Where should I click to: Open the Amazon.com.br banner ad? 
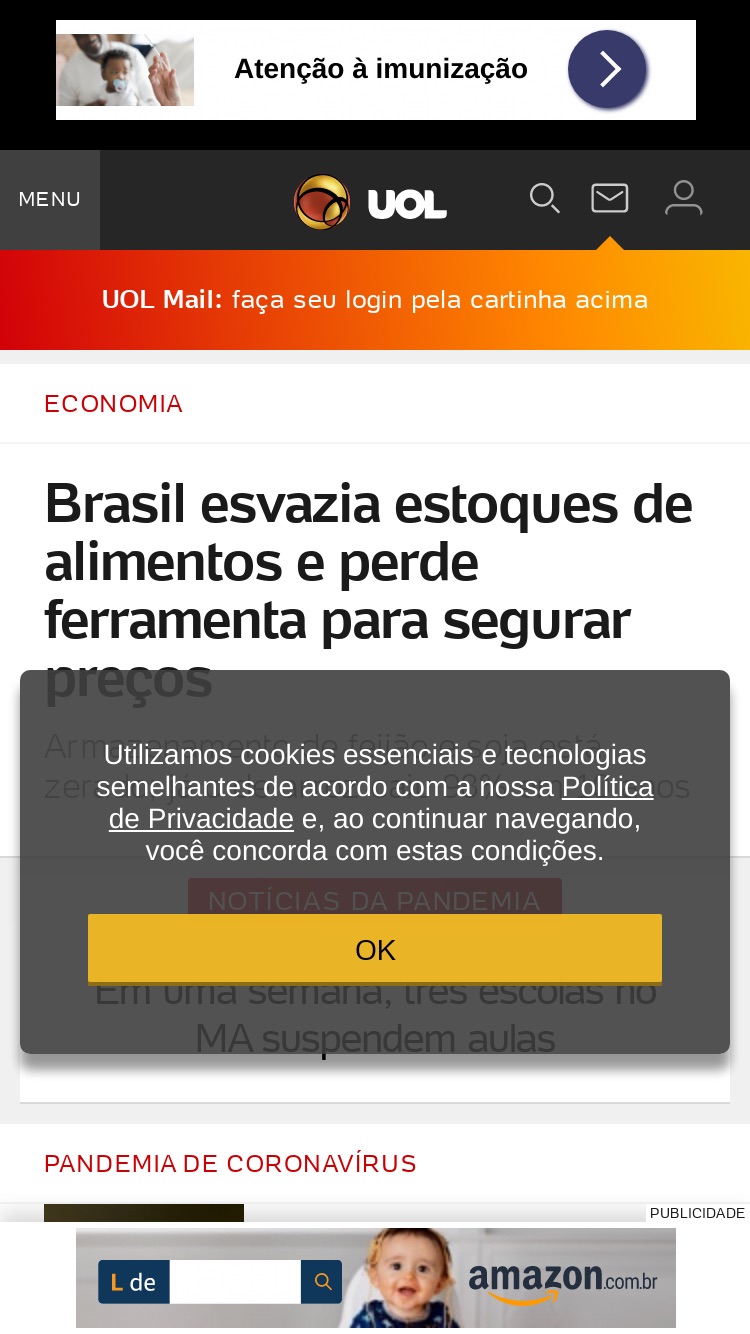click(376, 1278)
